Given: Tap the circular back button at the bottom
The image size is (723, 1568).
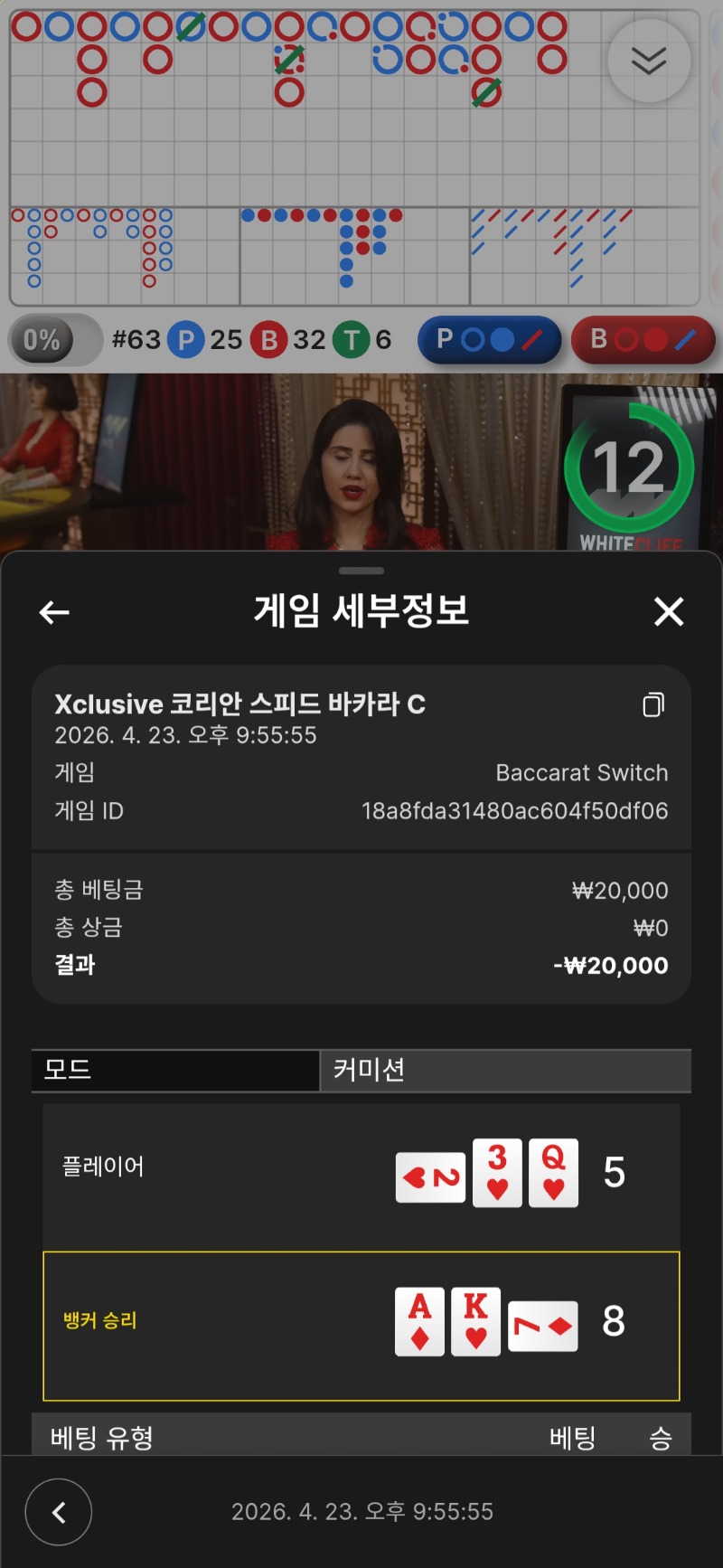Looking at the screenshot, I should [59, 1512].
